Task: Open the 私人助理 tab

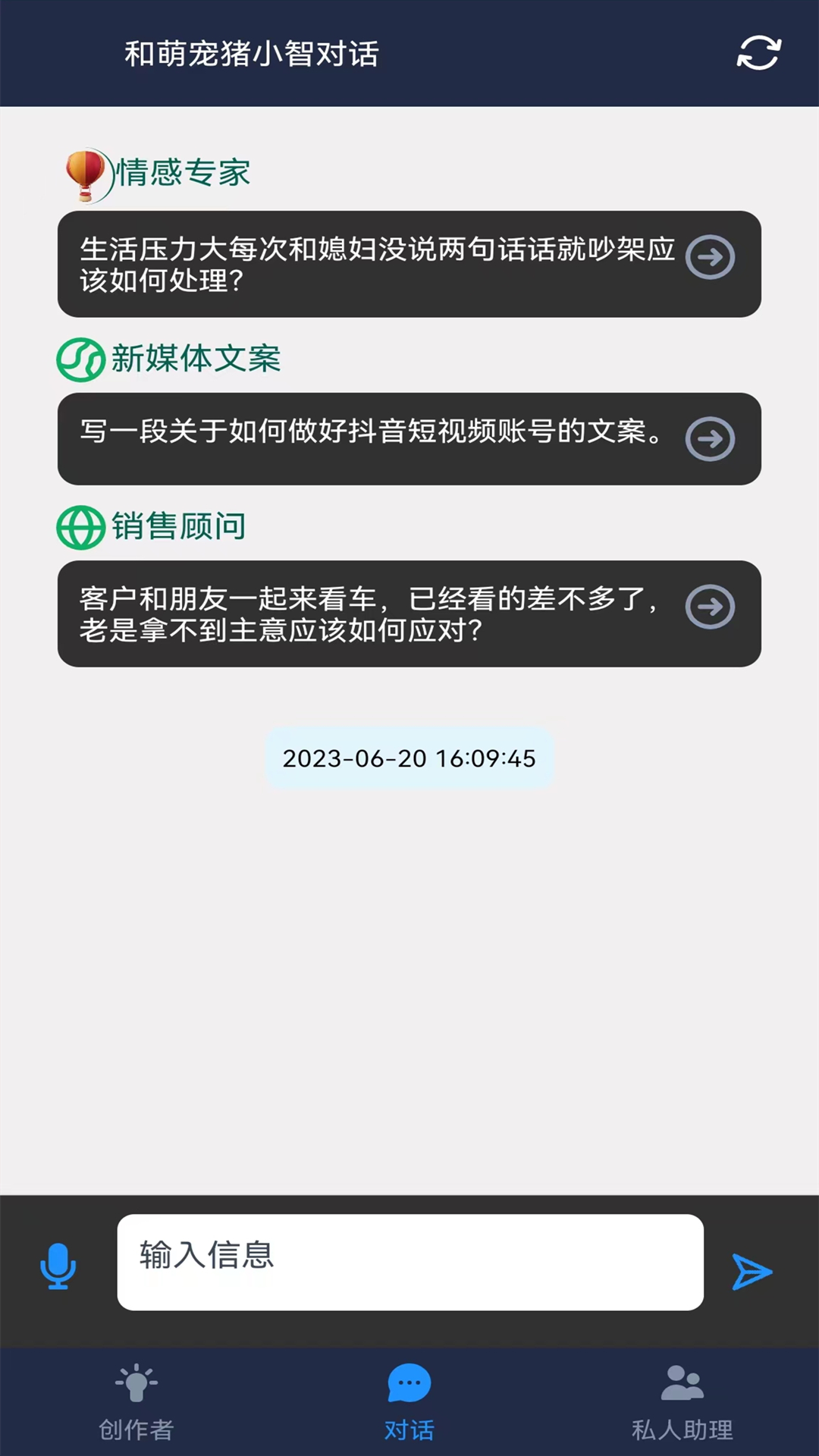Action: click(x=682, y=1403)
